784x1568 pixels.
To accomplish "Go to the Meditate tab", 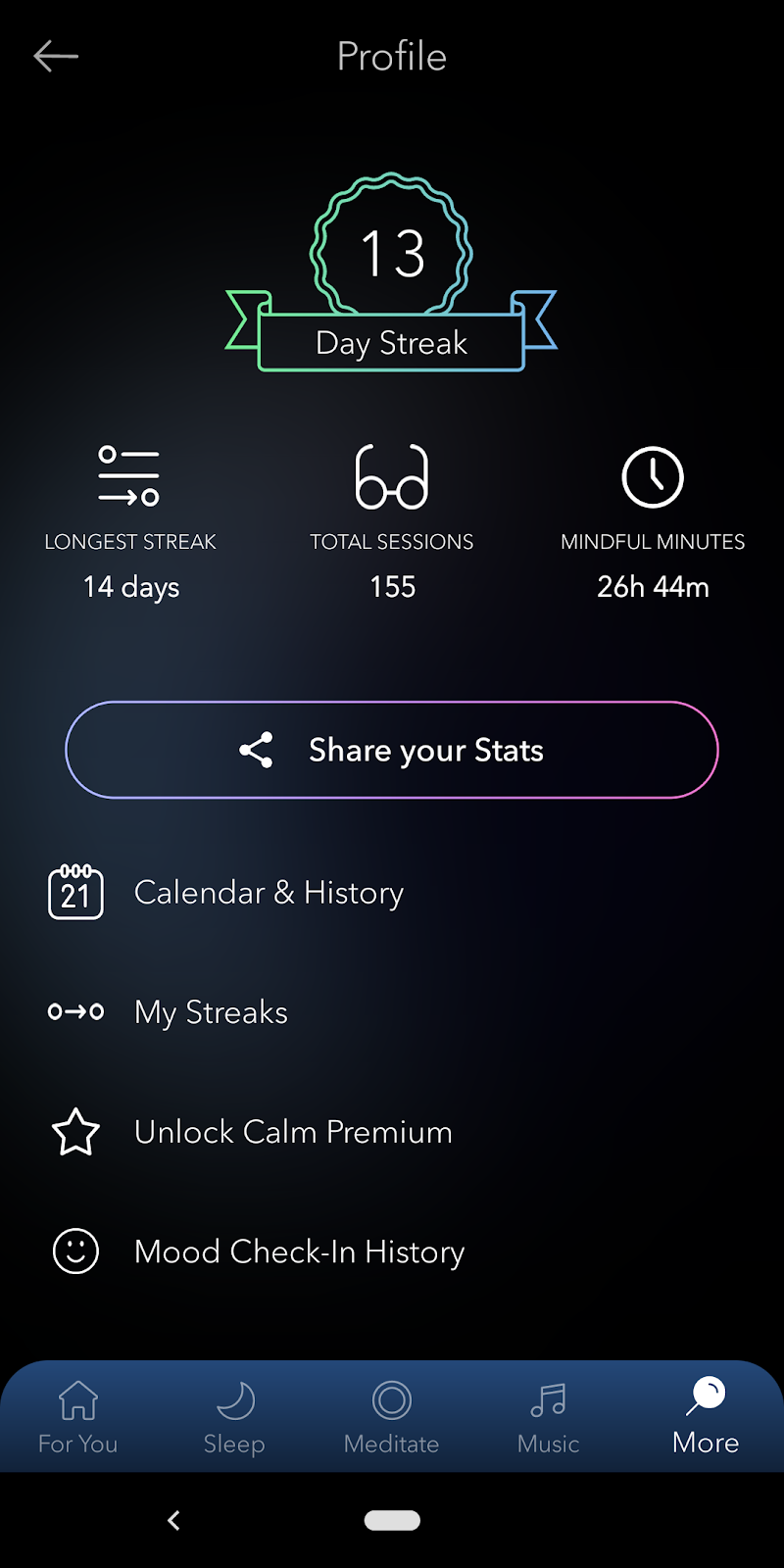I will (x=392, y=1416).
